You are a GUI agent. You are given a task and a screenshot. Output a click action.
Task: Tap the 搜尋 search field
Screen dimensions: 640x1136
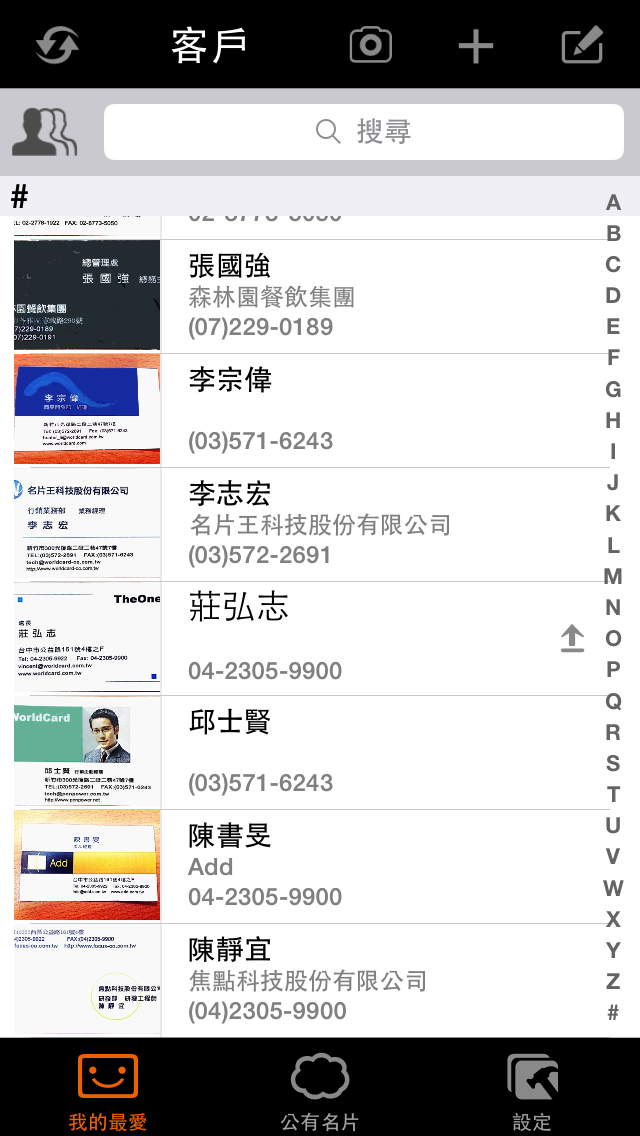[x=364, y=131]
